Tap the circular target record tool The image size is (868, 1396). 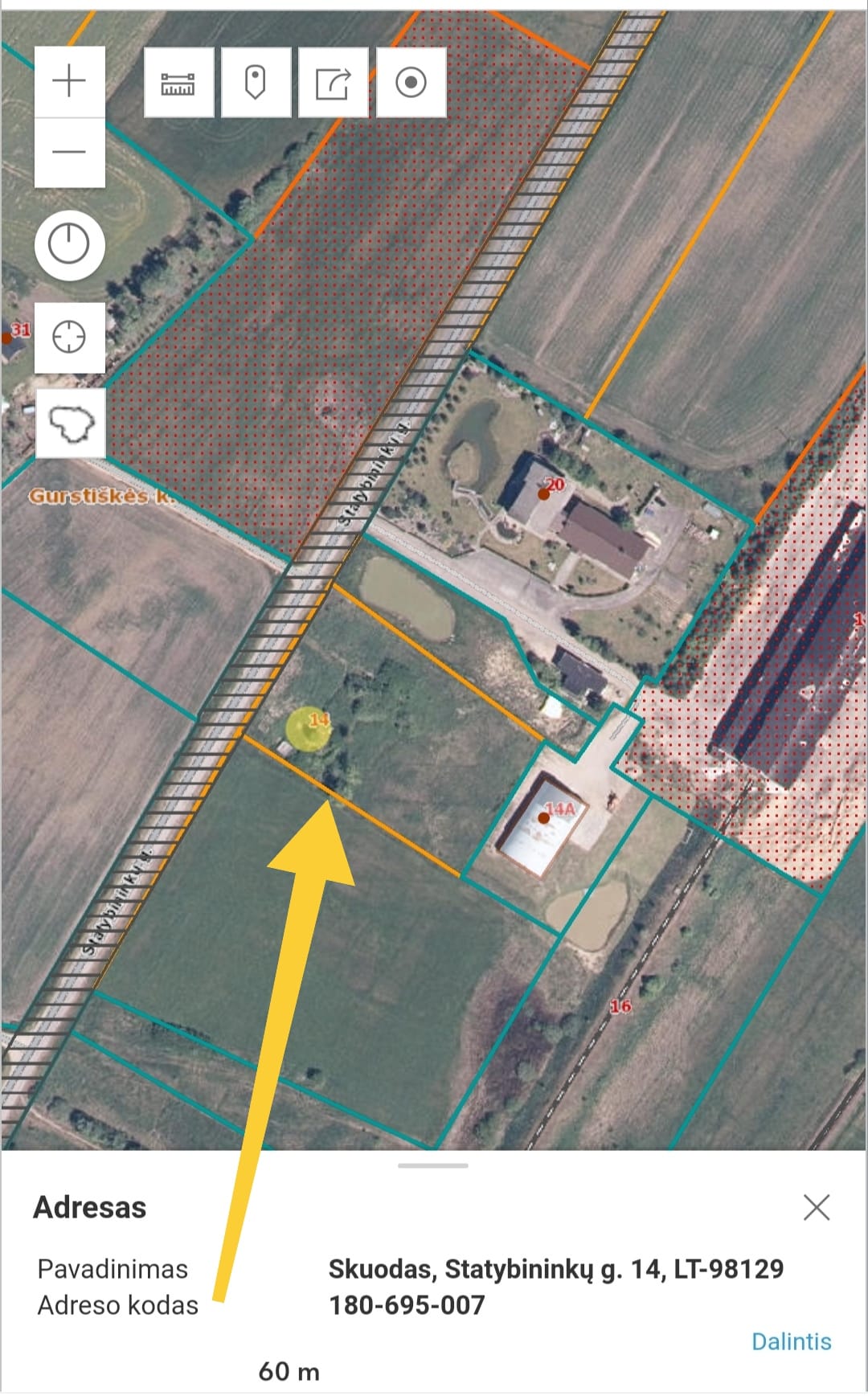tap(411, 83)
